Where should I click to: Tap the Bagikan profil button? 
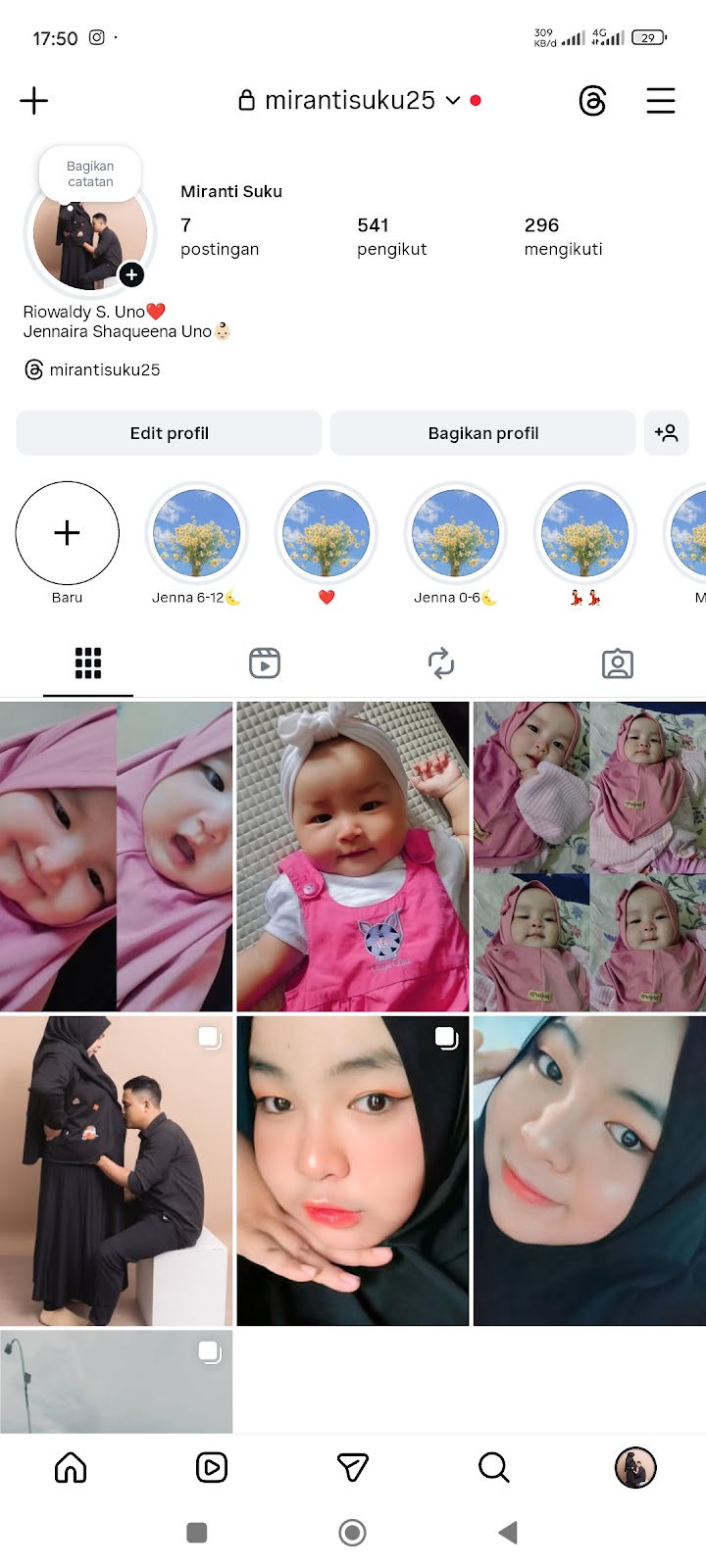point(482,433)
